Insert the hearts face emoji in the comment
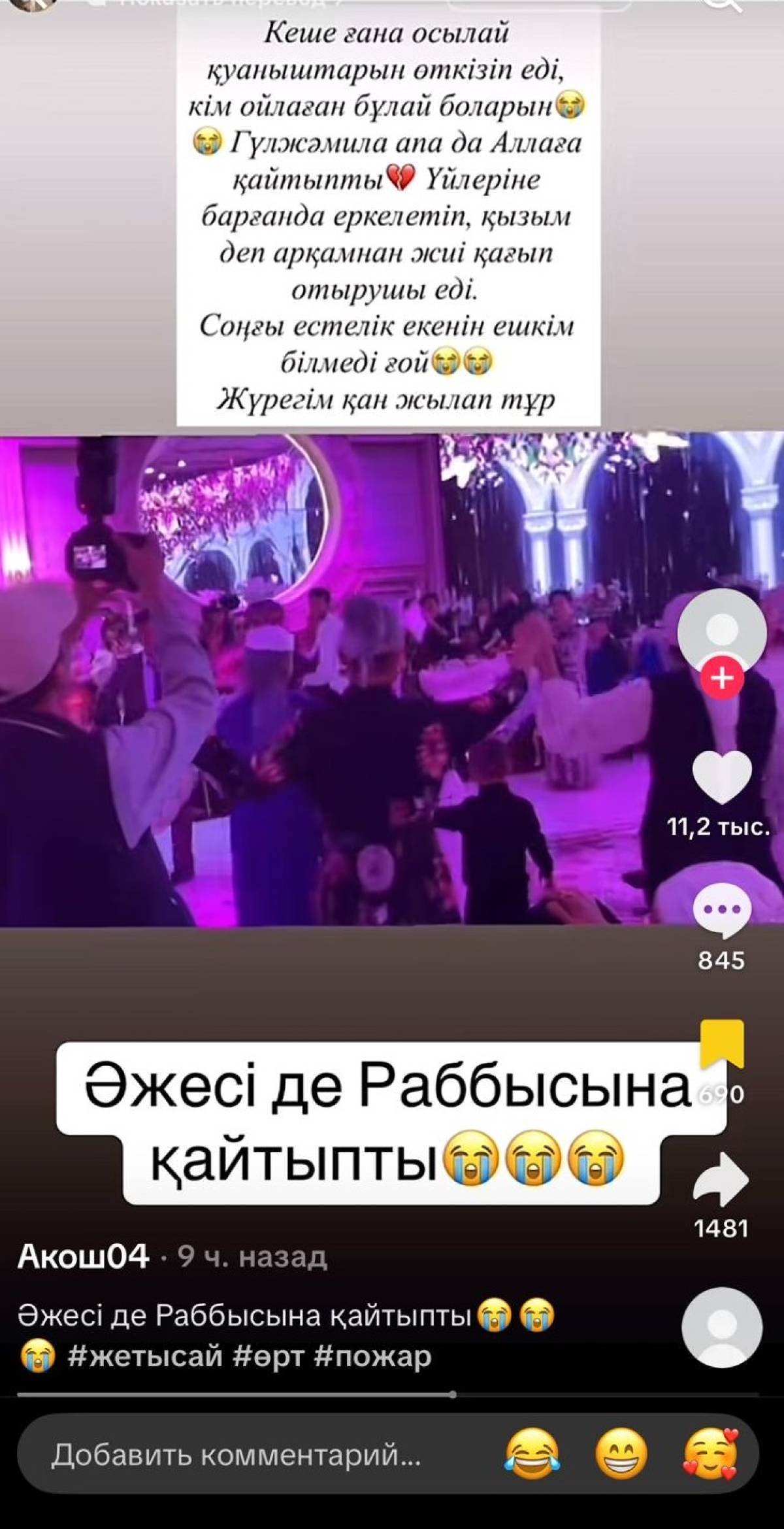Image resolution: width=784 pixels, height=1529 pixels. [x=710, y=1454]
